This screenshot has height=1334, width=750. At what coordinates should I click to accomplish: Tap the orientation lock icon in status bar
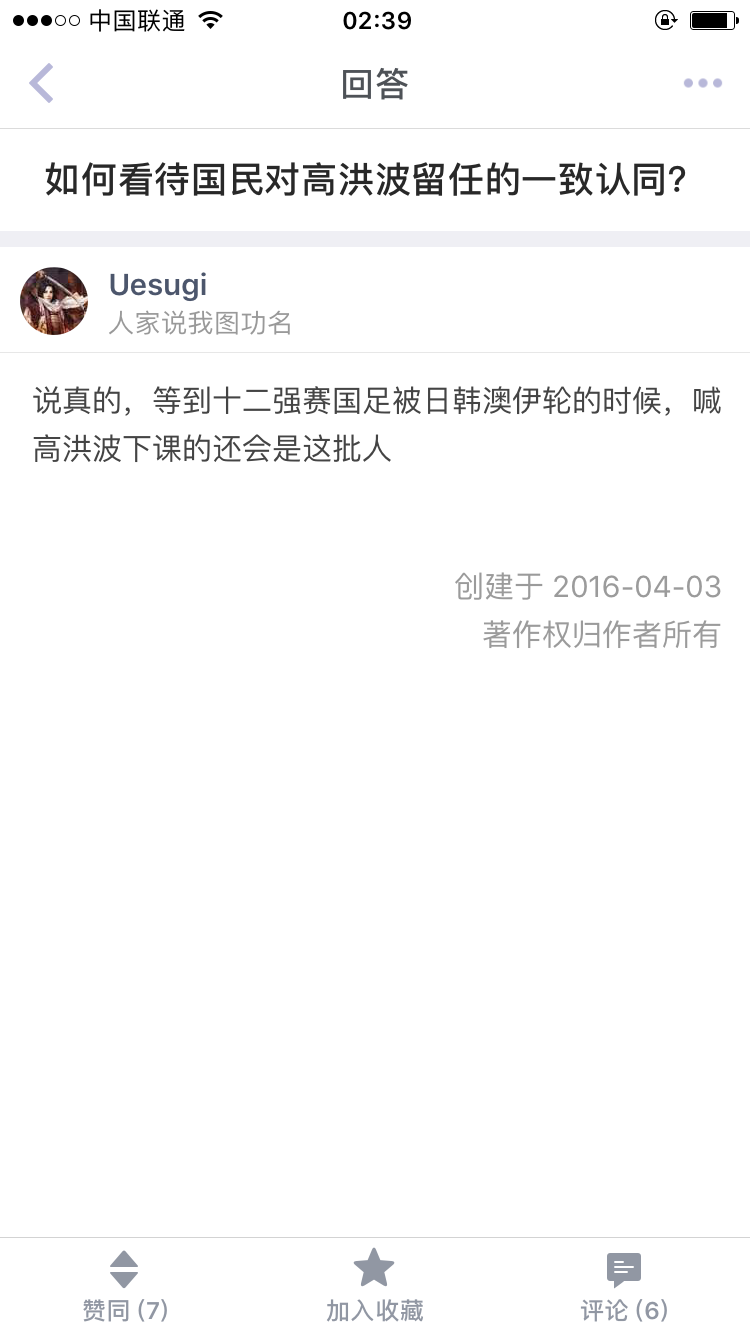coord(665,19)
